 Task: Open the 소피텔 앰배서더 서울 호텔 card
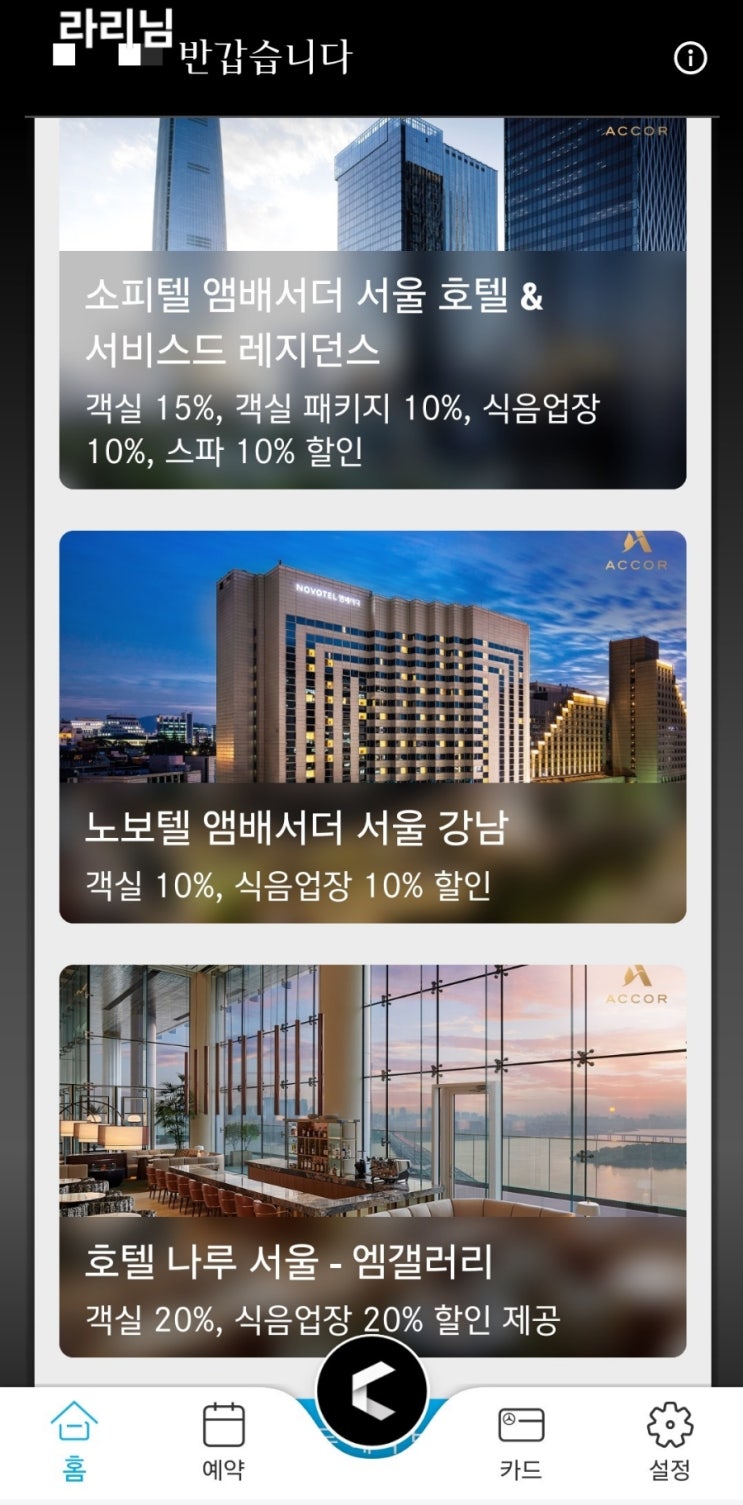tap(372, 303)
